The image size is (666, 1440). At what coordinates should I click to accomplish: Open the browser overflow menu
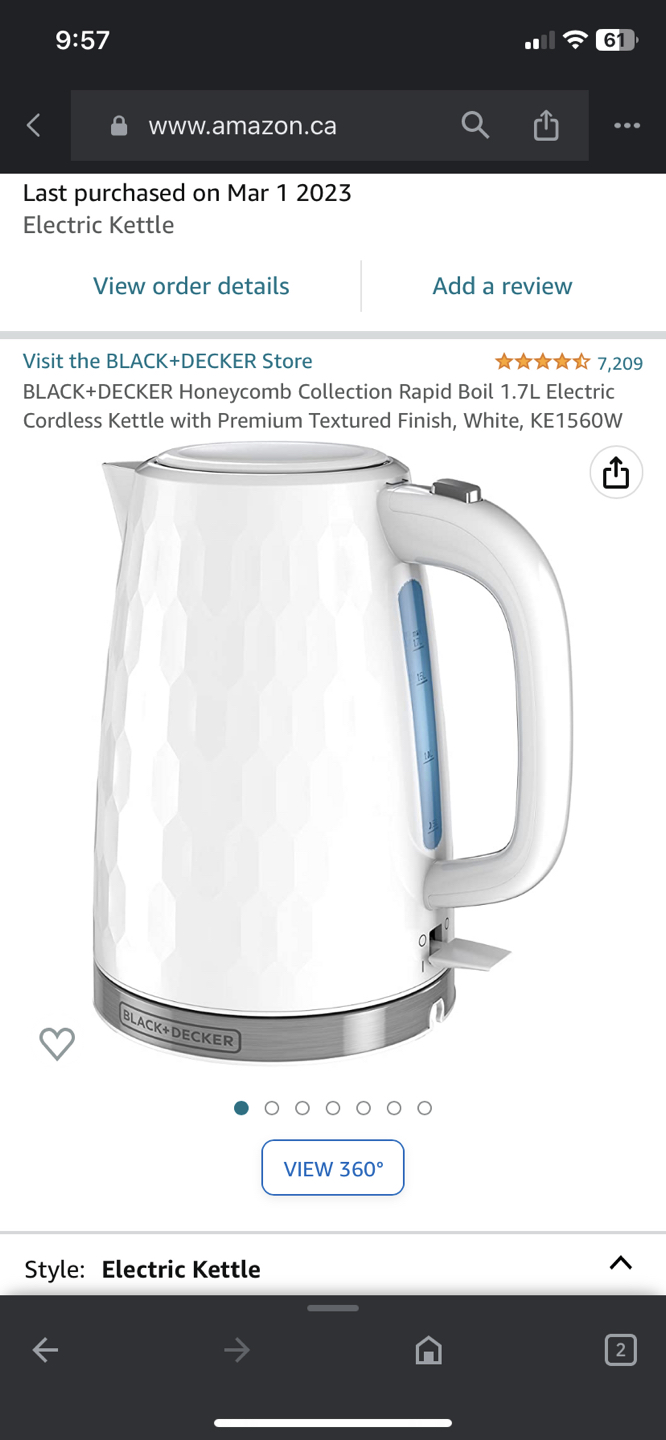[x=627, y=125]
